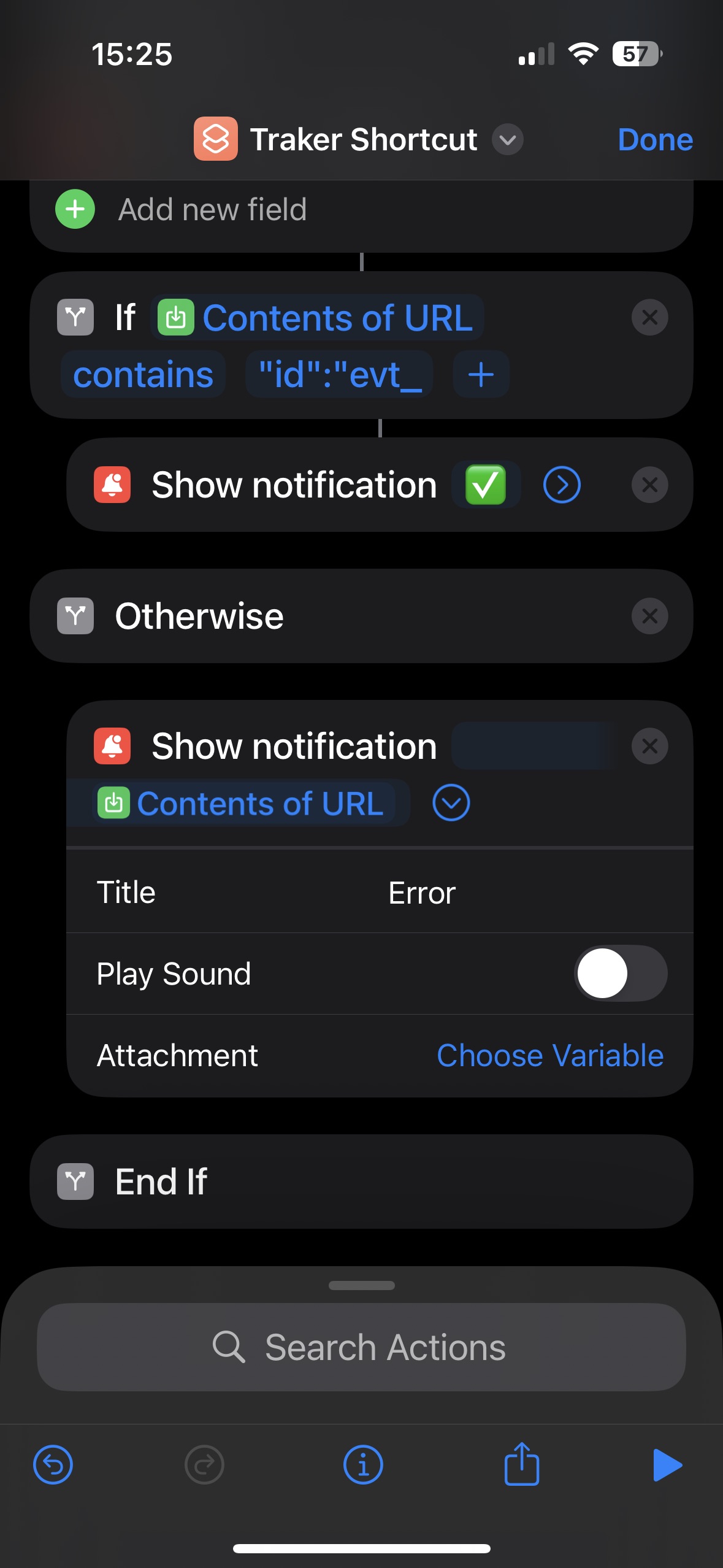Tap contains to change the condition operator
Image resolution: width=723 pixels, height=1568 pixels.
[143, 374]
